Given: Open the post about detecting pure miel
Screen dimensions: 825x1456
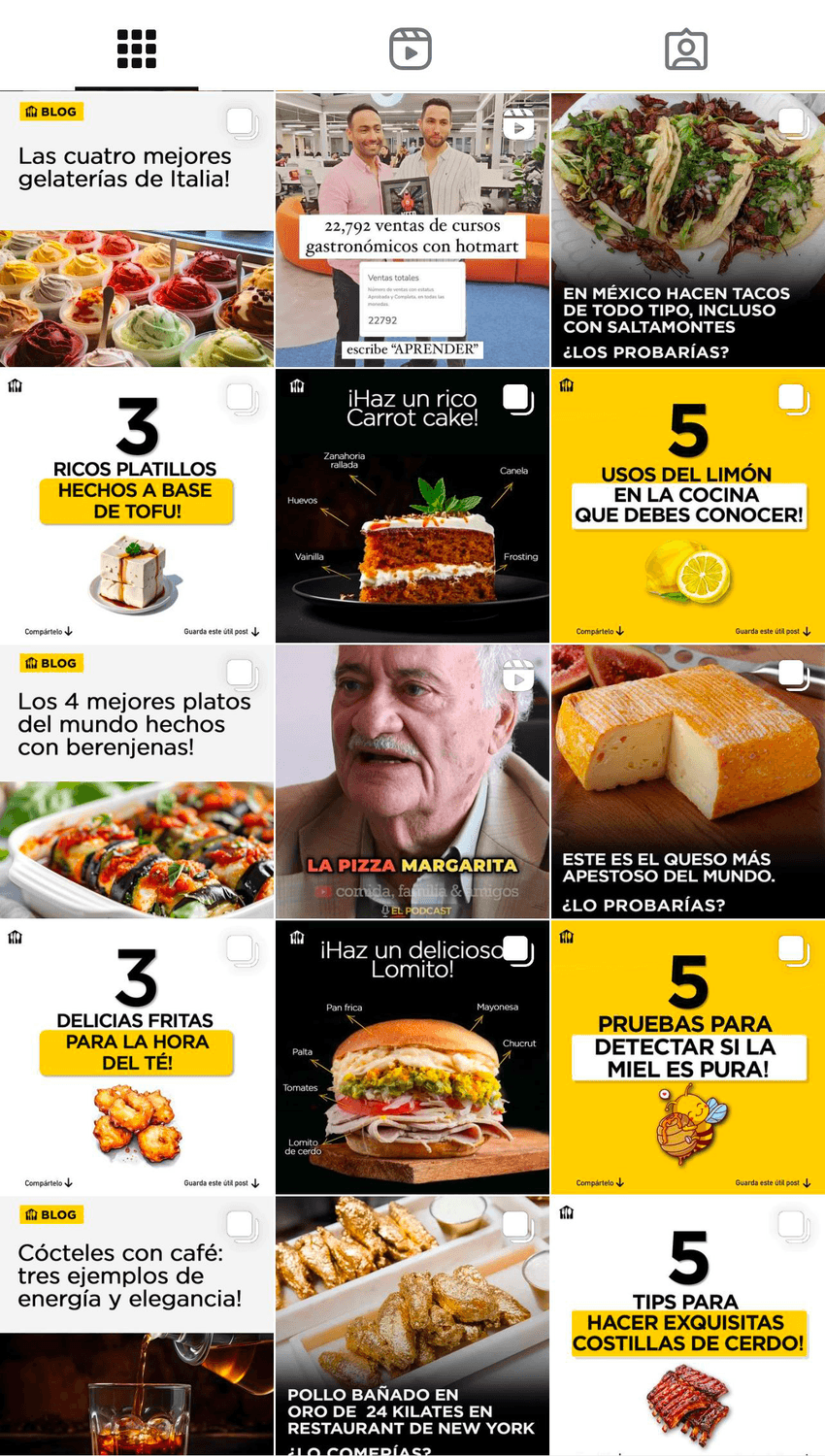Looking at the screenshot, I should [687, 1057].
